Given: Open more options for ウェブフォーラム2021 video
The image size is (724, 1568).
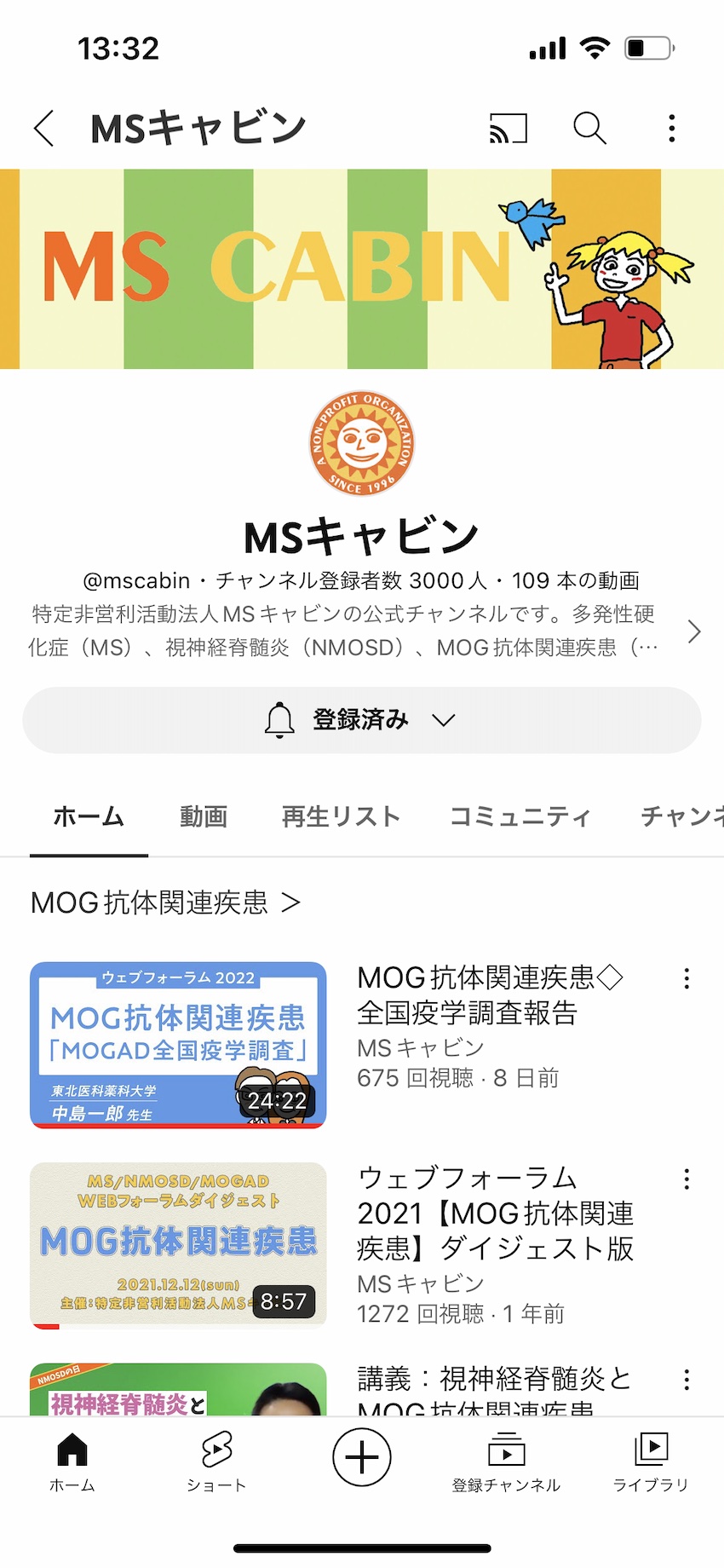Looking at the screenshot, I should (x=687, y=1179).
